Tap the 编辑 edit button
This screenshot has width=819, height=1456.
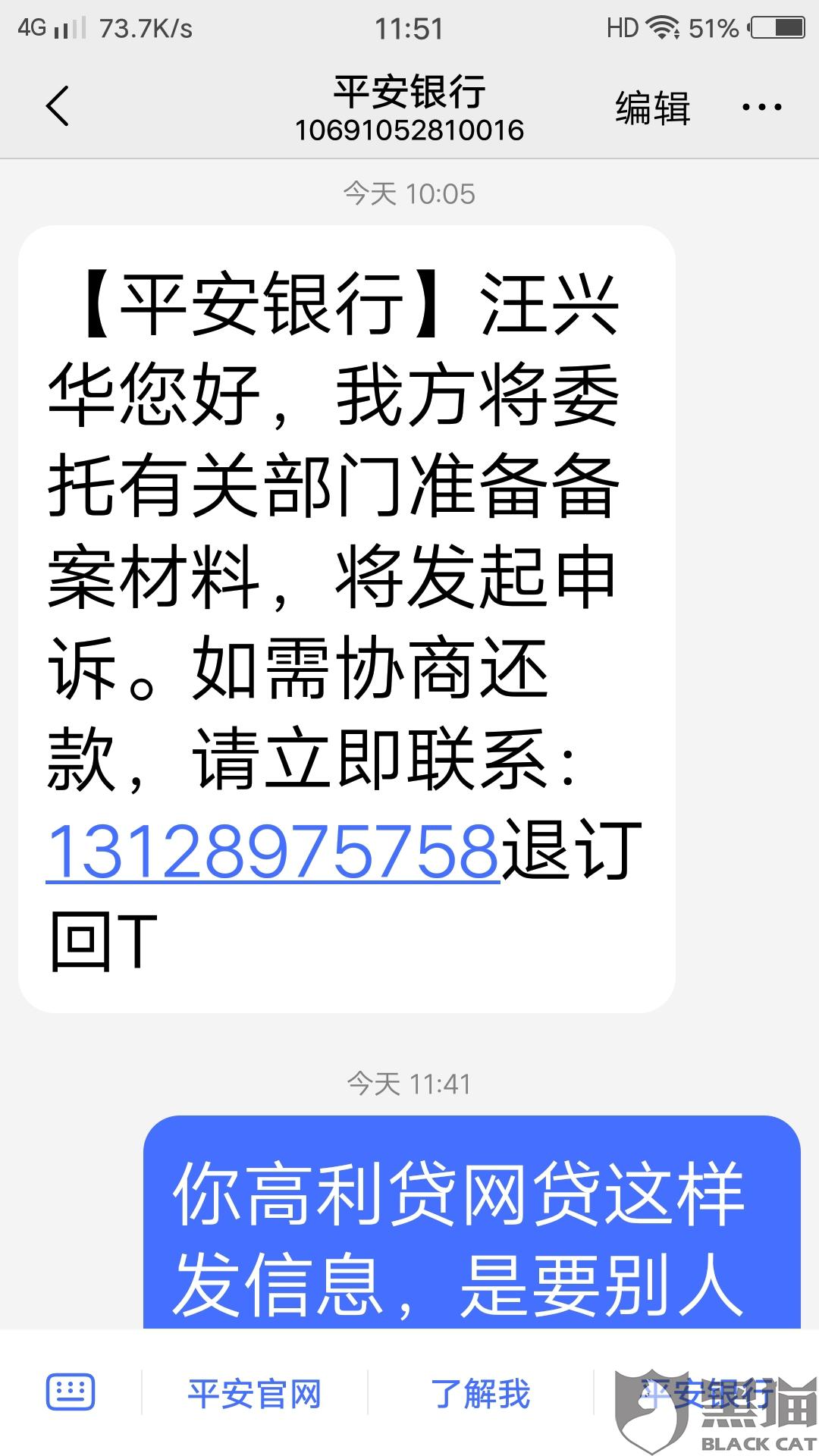[x=653, y=108]
